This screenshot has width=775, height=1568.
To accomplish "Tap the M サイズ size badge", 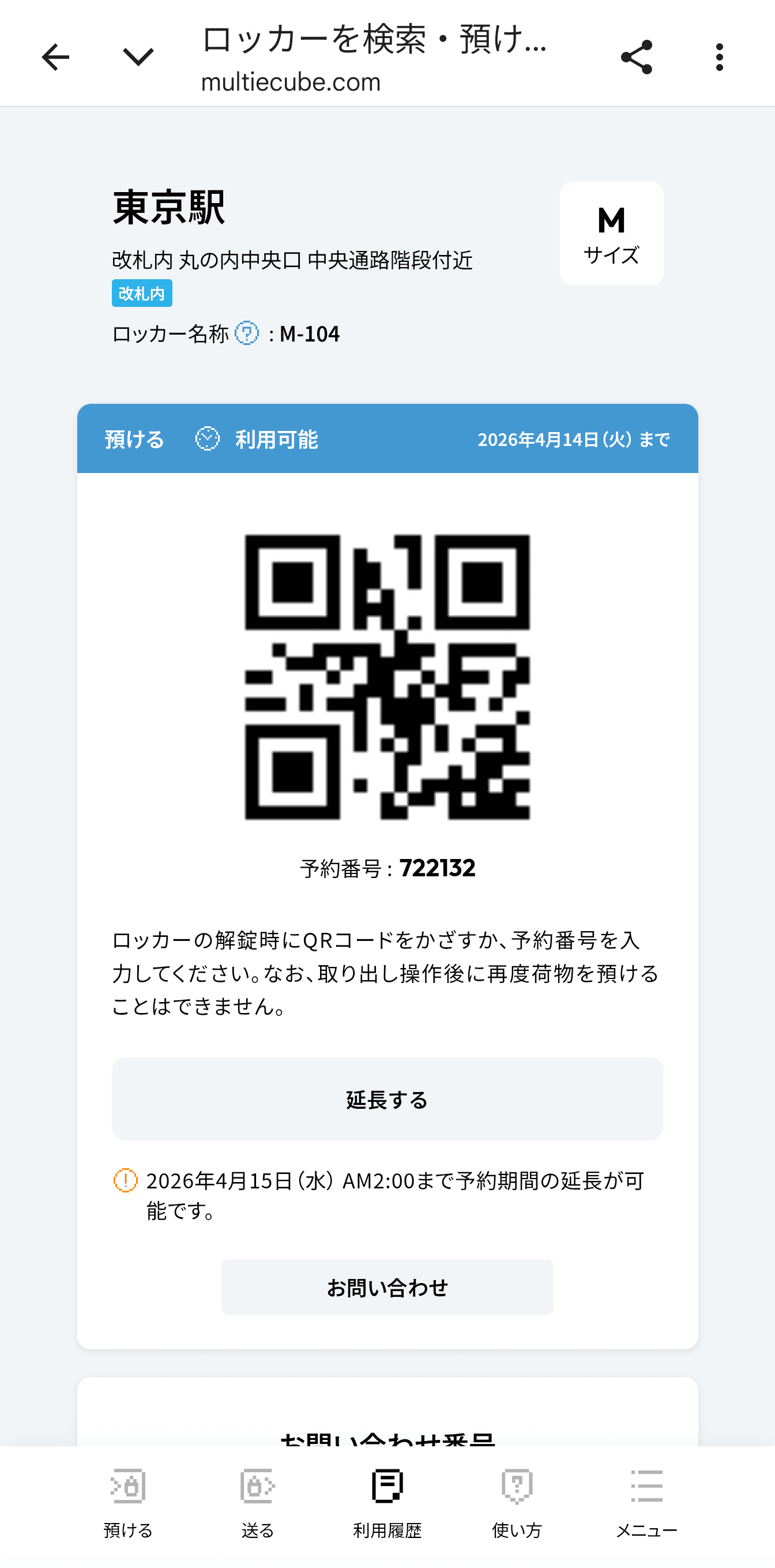I will (x=611, y=233).
